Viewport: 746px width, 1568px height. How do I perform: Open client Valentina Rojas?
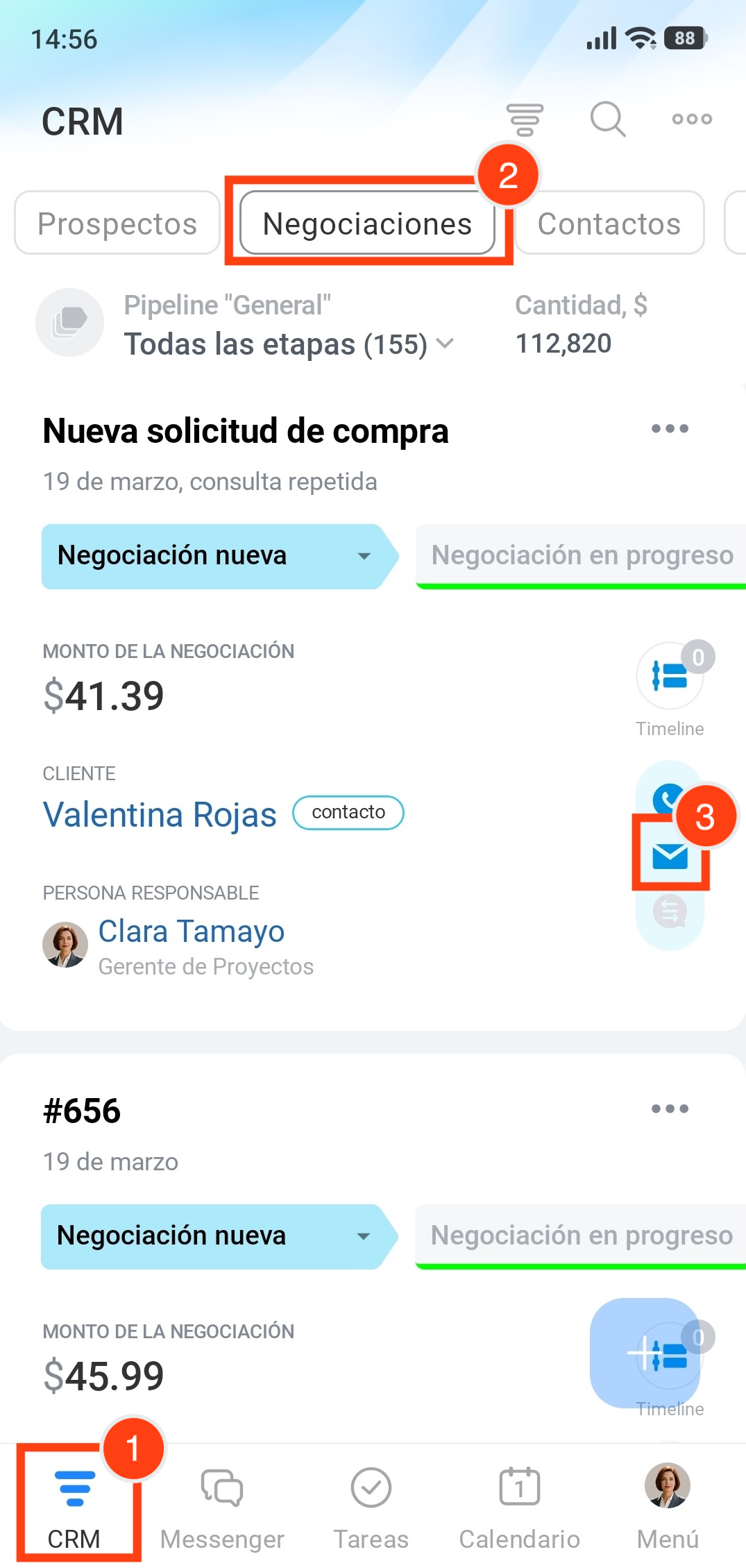tap(160, 814)
